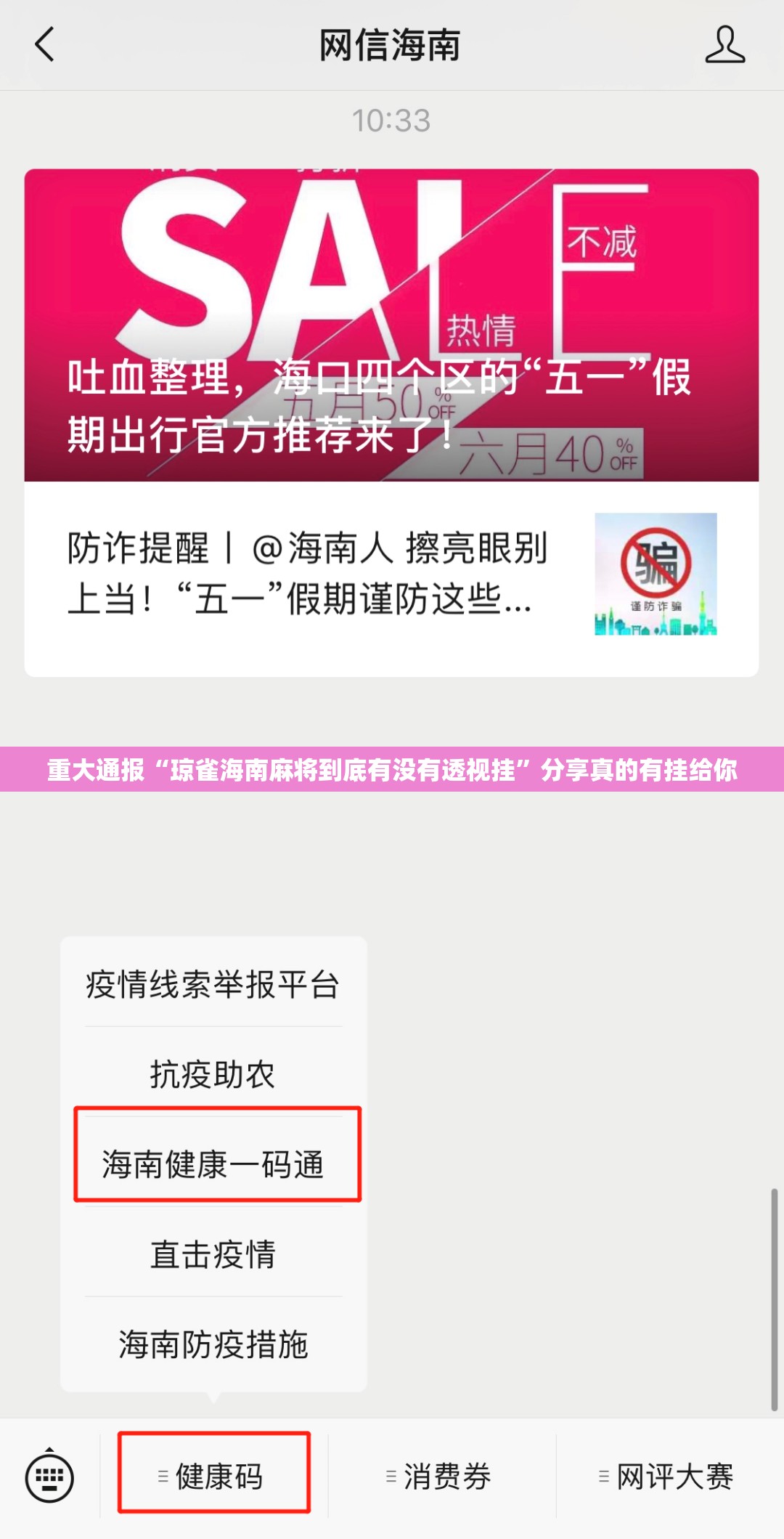This screenshot has height=1539, width=784.
Task: Select 直击疫情 in the menu
Action: click(213, 1254)
